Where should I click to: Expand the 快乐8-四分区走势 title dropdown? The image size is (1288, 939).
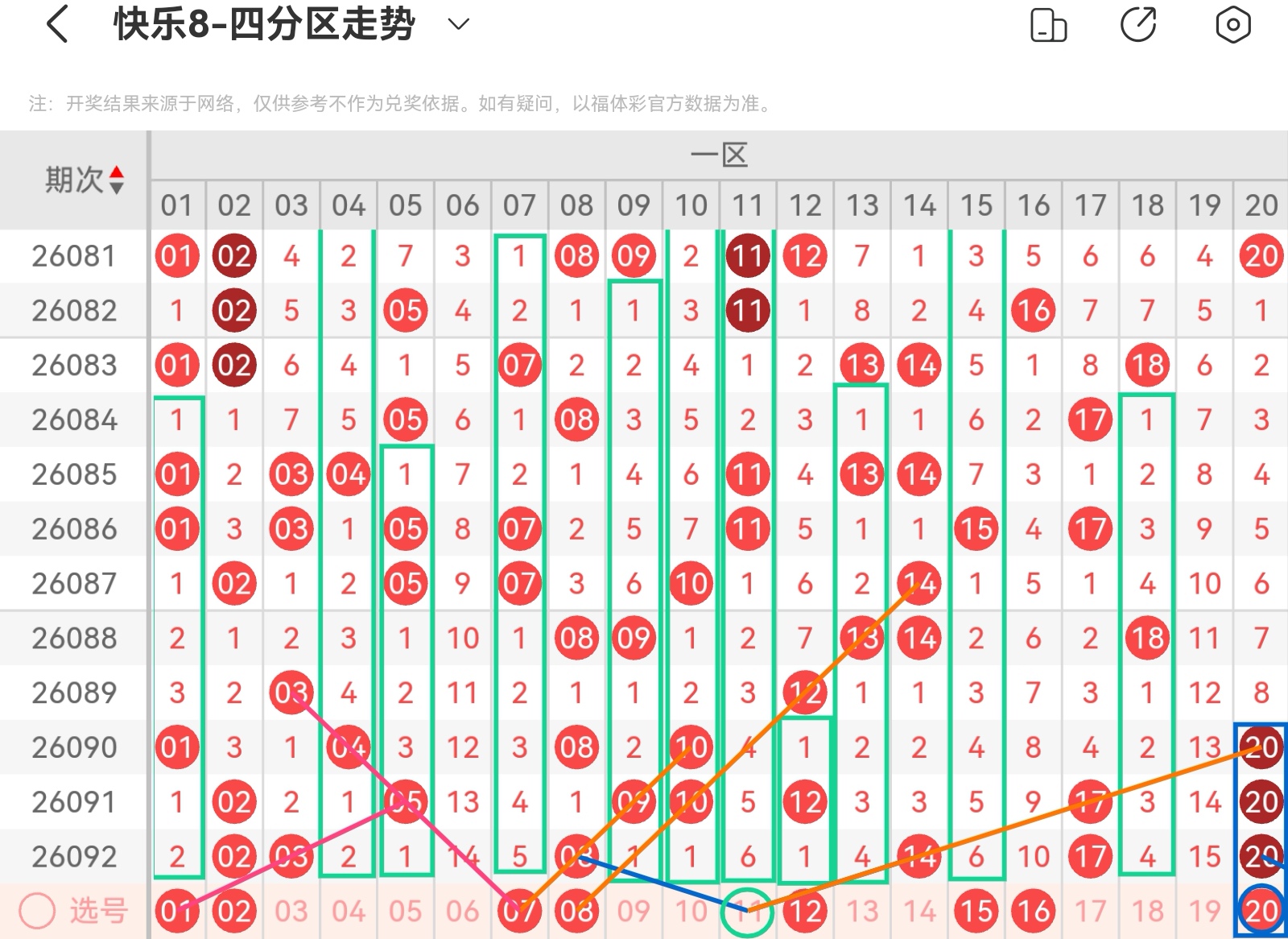pyautogui.click(x=458, y=24)
